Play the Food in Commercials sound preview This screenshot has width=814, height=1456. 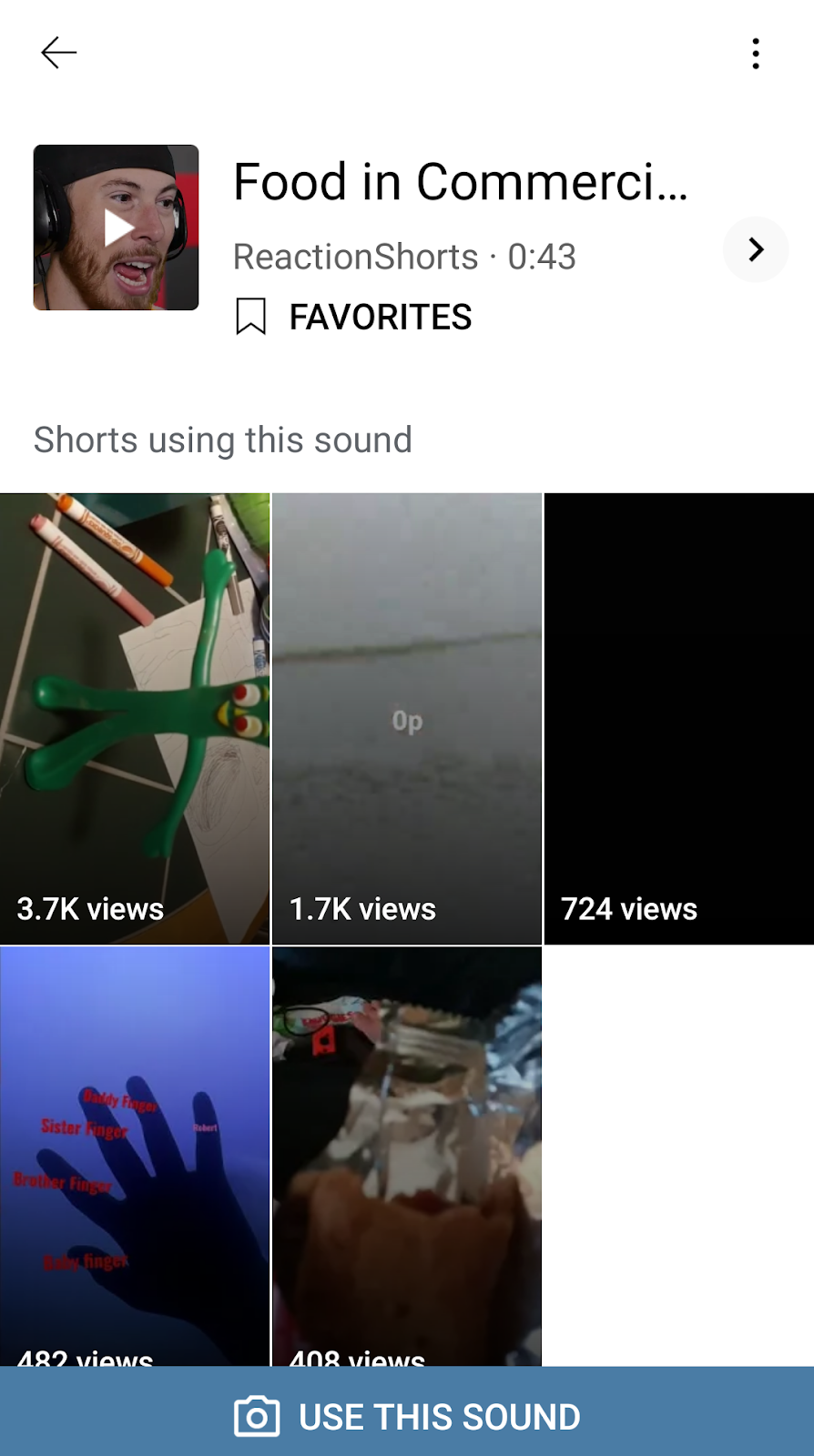(x=117, y=227)
